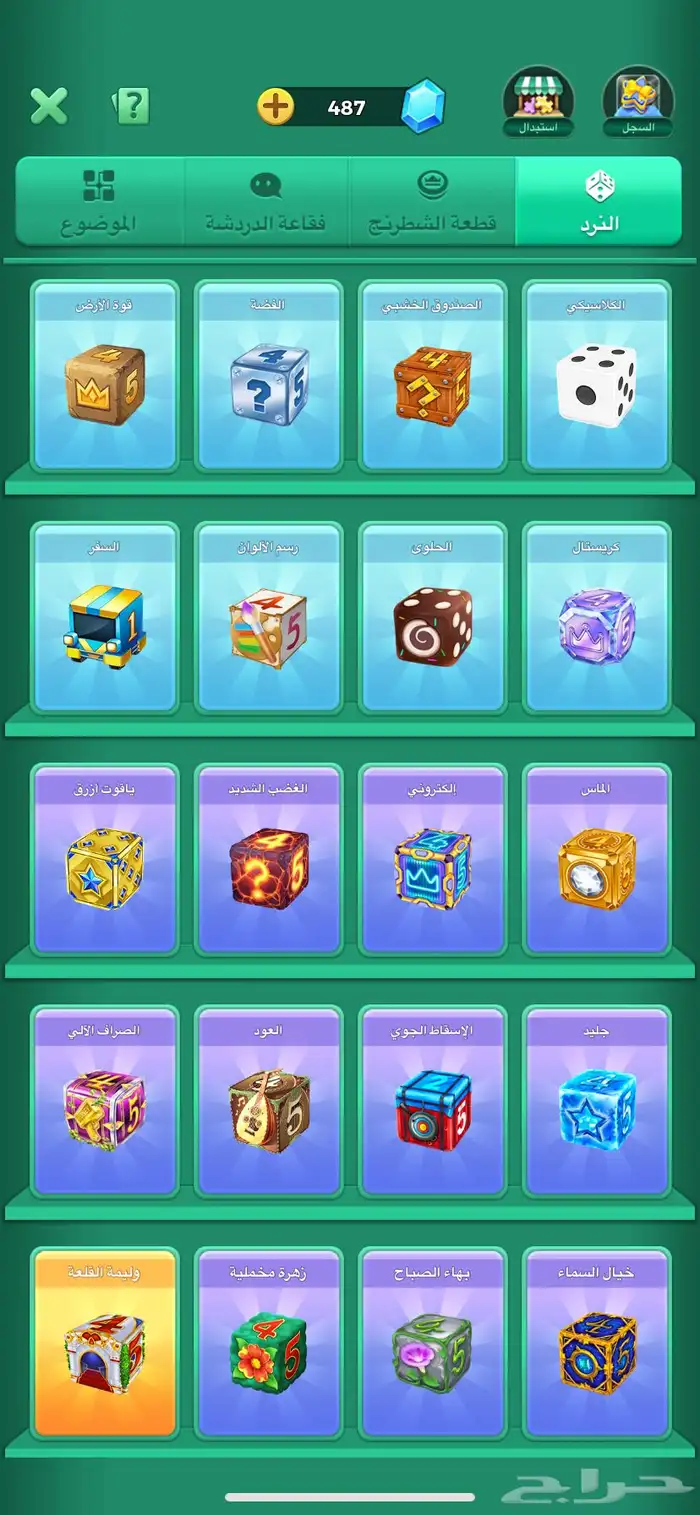Viewport: 700px width, 1515px height.
Task: Choose the الحلوى candy dice
Action: coord(432,618)
